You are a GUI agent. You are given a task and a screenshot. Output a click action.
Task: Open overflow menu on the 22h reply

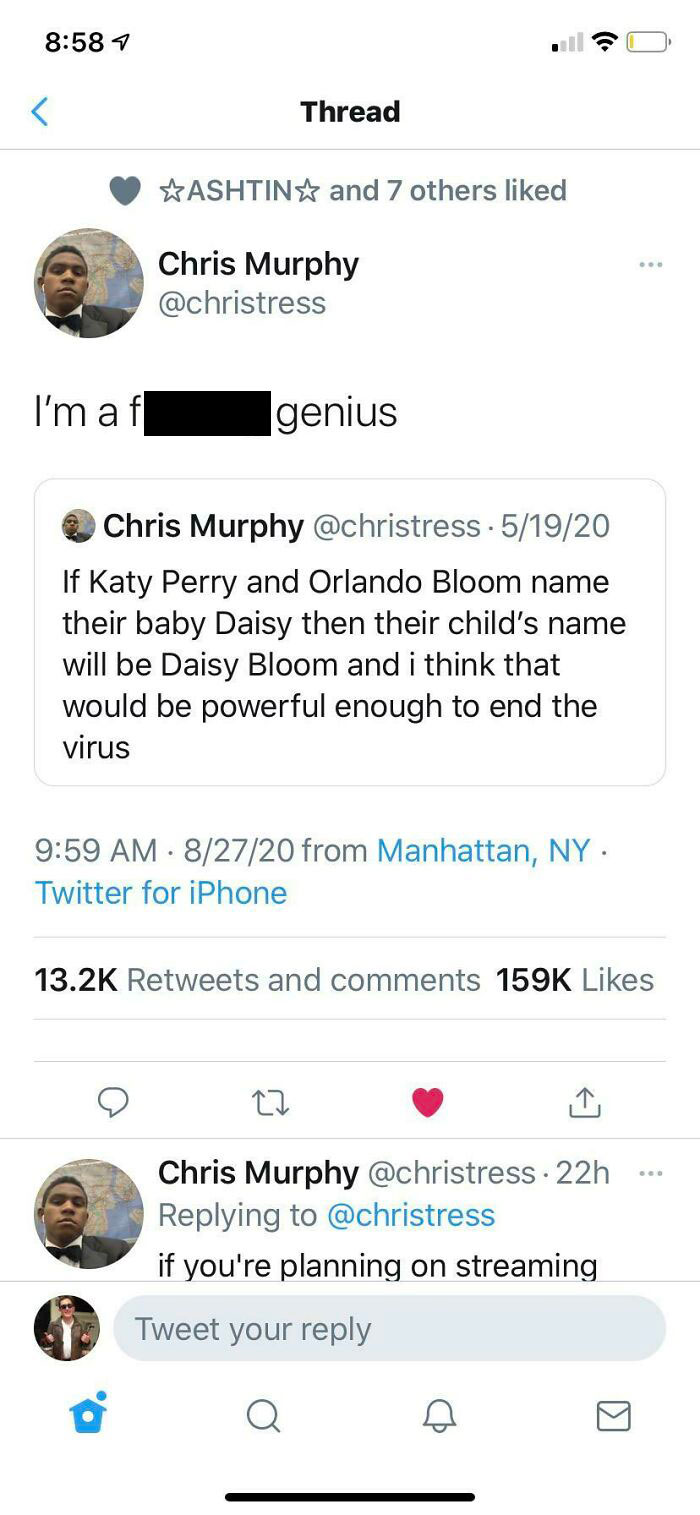[651, 1172]
